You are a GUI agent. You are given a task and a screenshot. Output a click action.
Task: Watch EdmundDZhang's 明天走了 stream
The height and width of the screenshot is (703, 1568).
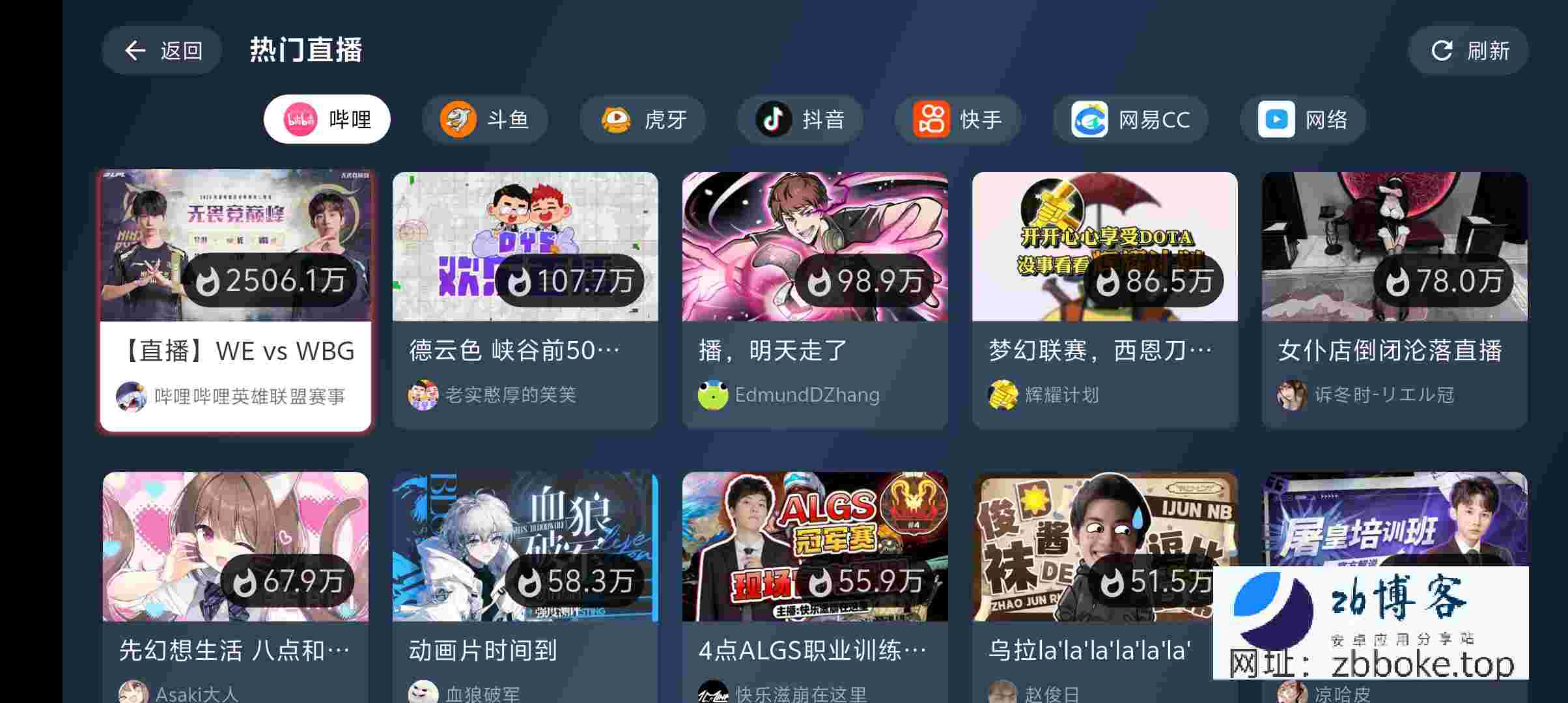pos(815,299)
